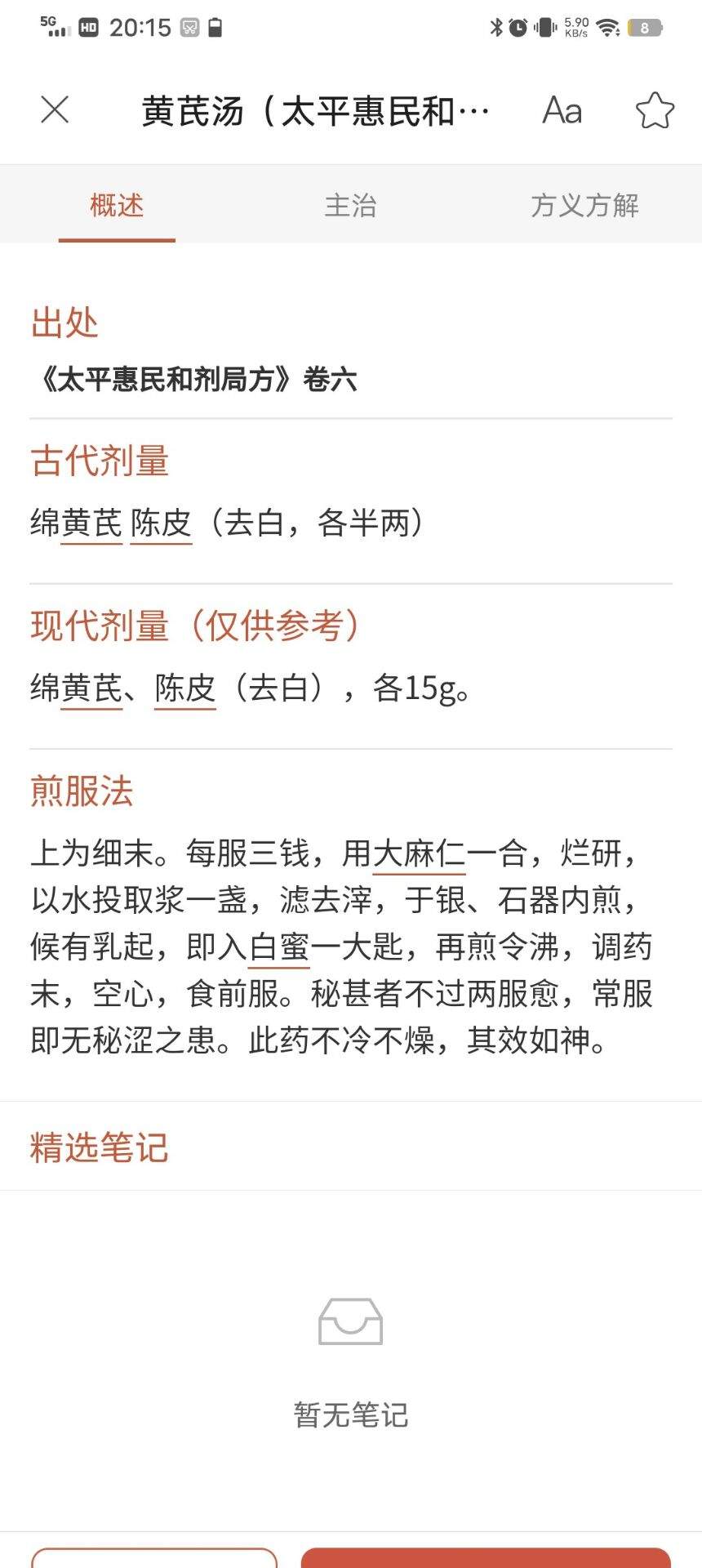
Task: Open the 黄芪 link under 现代剂量
Action: tap(92, 688)
